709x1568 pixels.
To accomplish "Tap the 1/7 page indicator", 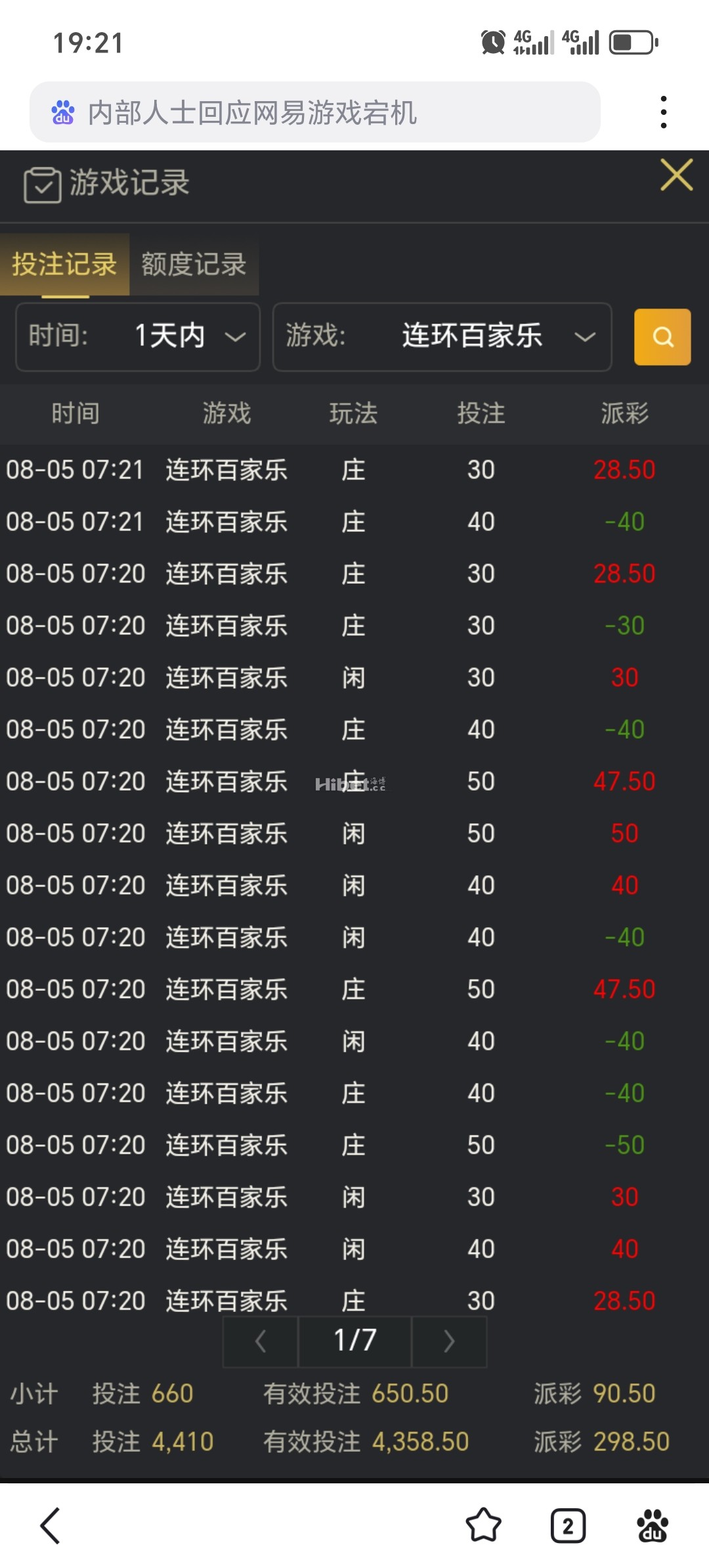I will (354, 1341).
